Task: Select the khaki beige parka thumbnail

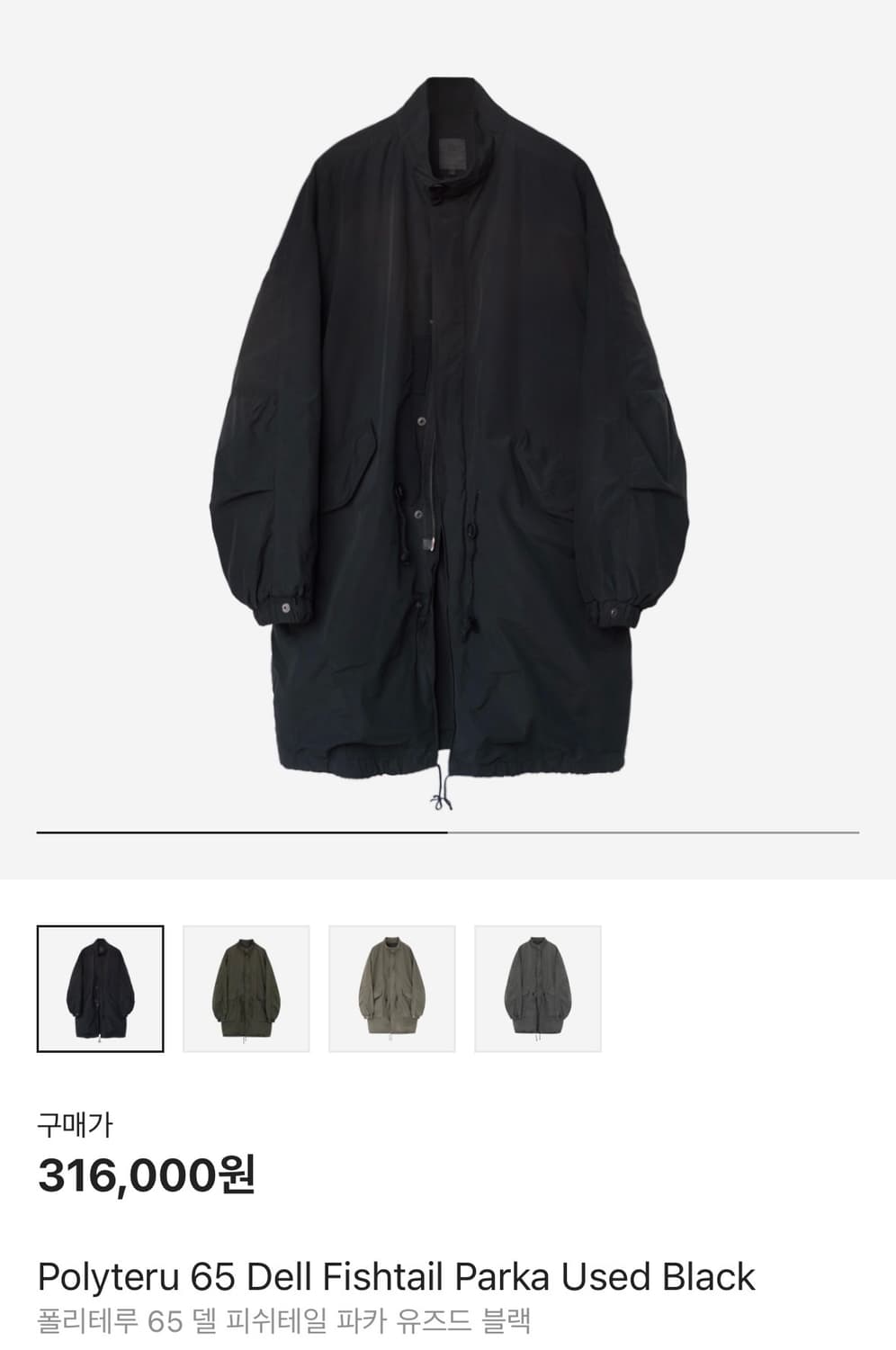Action: (392, 988)
